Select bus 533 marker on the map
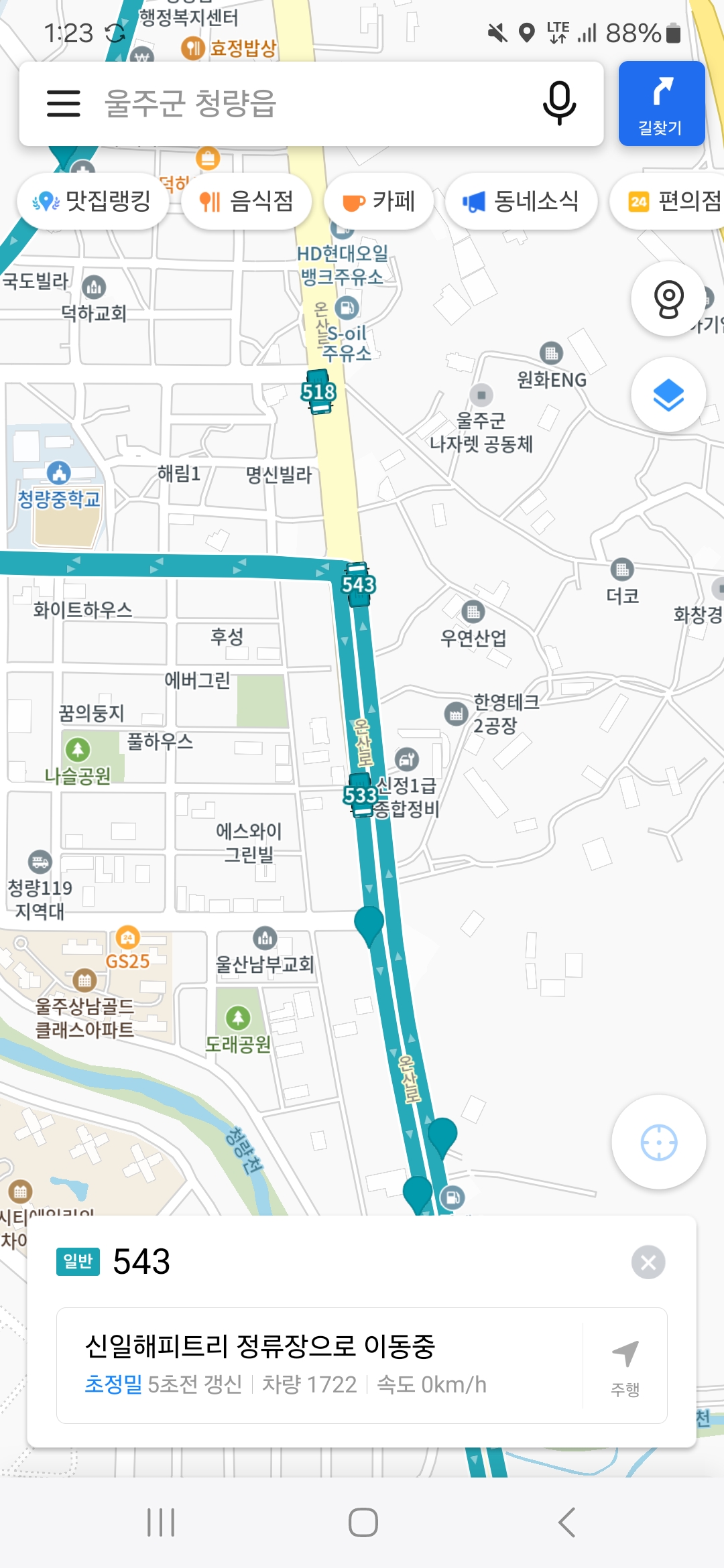The image size is (724, 1568). pyautogui.click(x=360, y=795)
